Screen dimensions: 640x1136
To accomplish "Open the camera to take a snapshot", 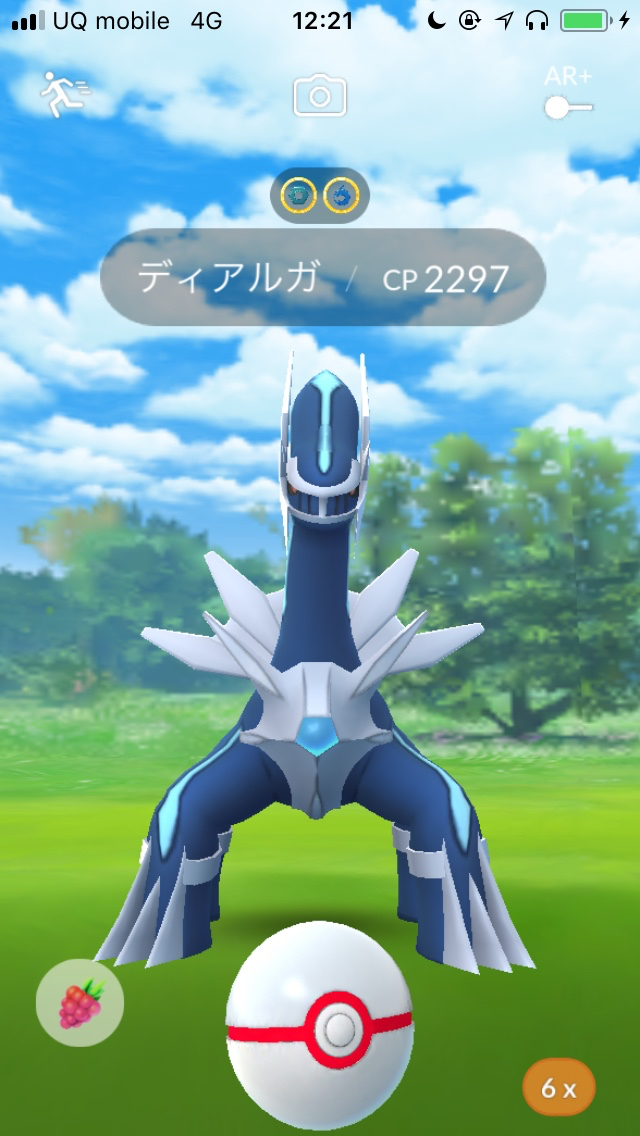I will coord(320,97).
